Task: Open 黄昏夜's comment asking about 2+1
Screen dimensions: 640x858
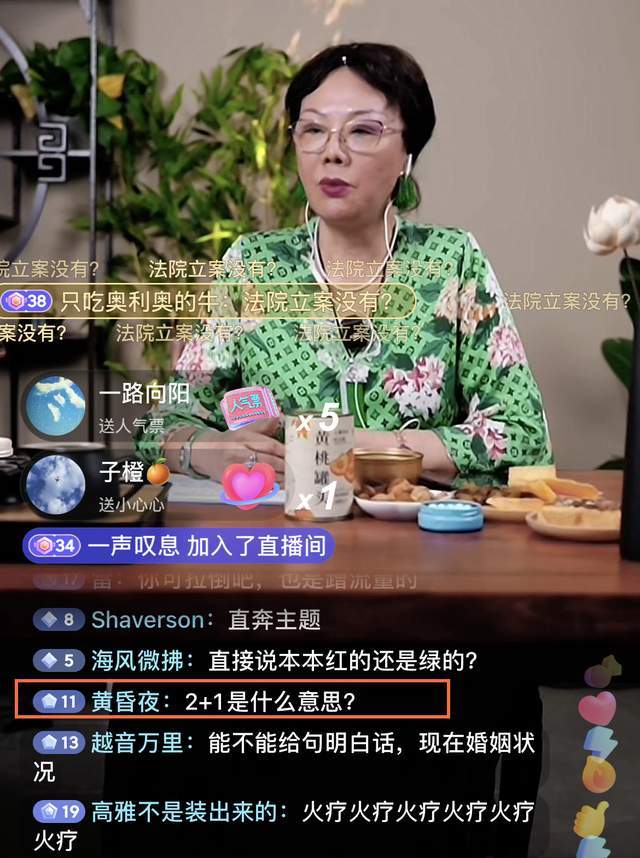Action: click(232, 700)
